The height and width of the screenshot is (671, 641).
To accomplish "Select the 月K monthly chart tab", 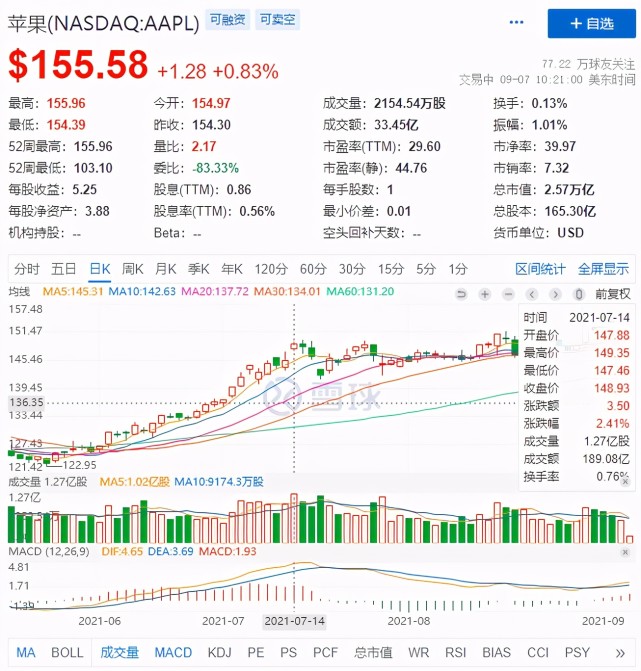I will [x=165, y=268].
